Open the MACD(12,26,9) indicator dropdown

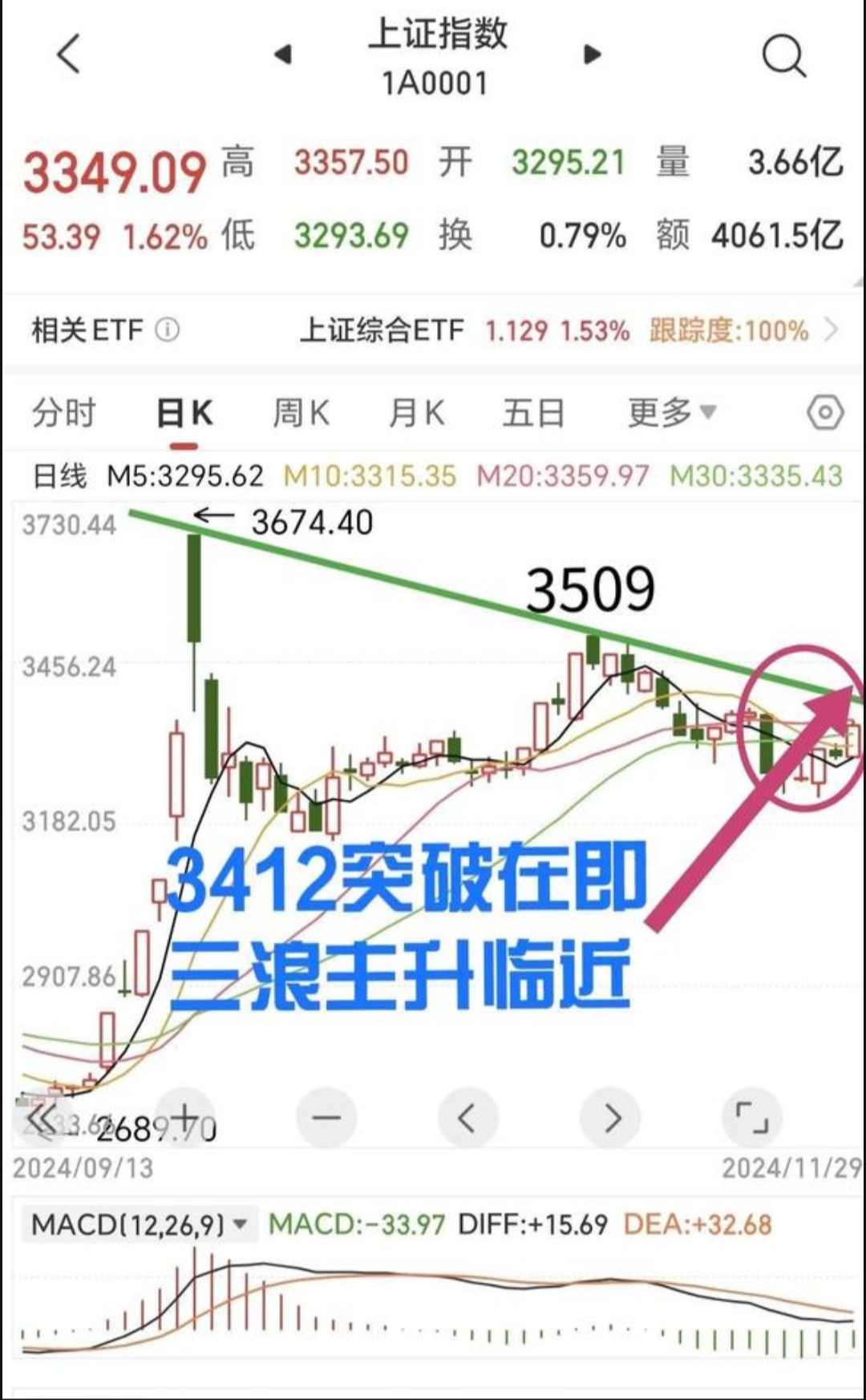point(136,1224)
